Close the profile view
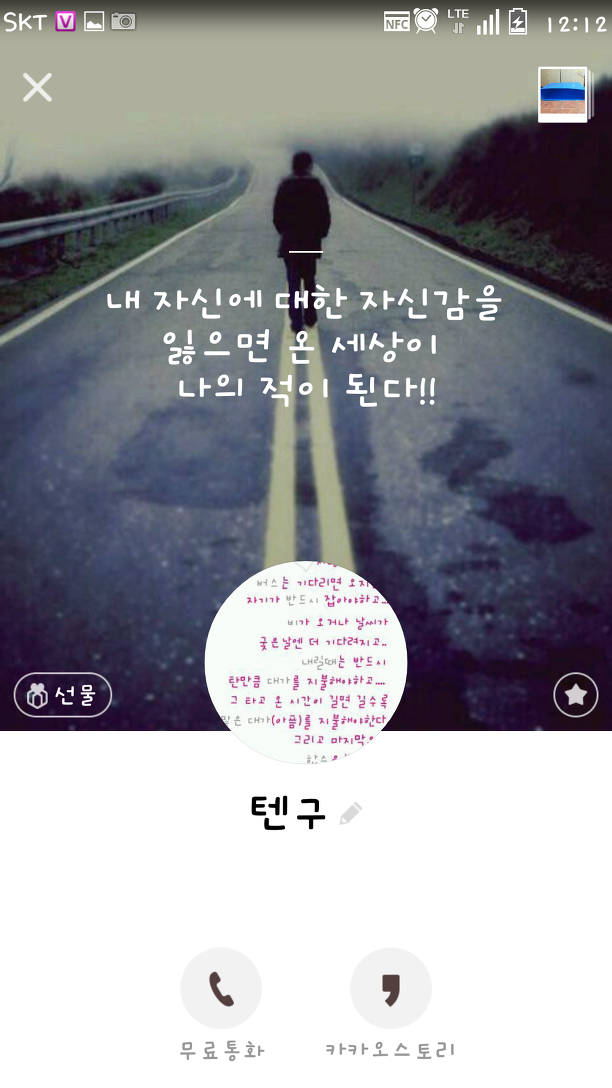Screen dimensions: 612x1088 click(x=37, y=88)
